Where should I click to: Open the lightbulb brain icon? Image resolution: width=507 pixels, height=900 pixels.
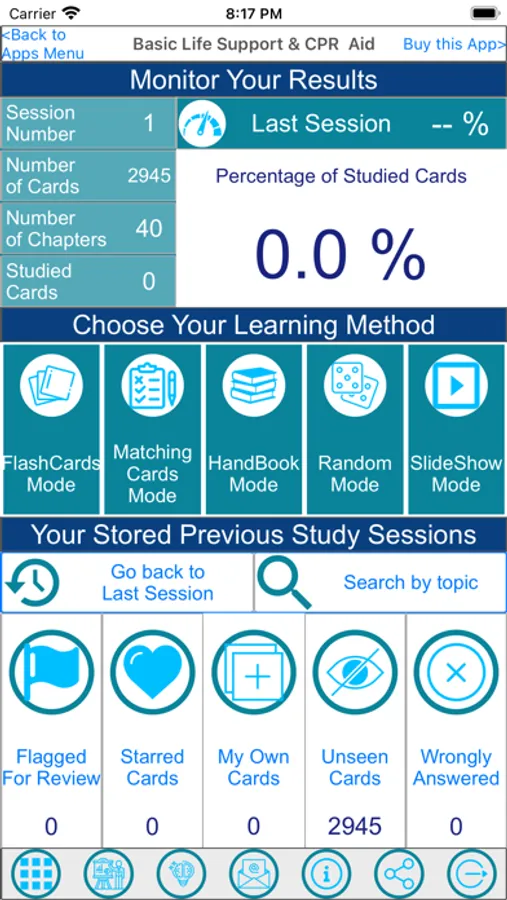point(181,874)
